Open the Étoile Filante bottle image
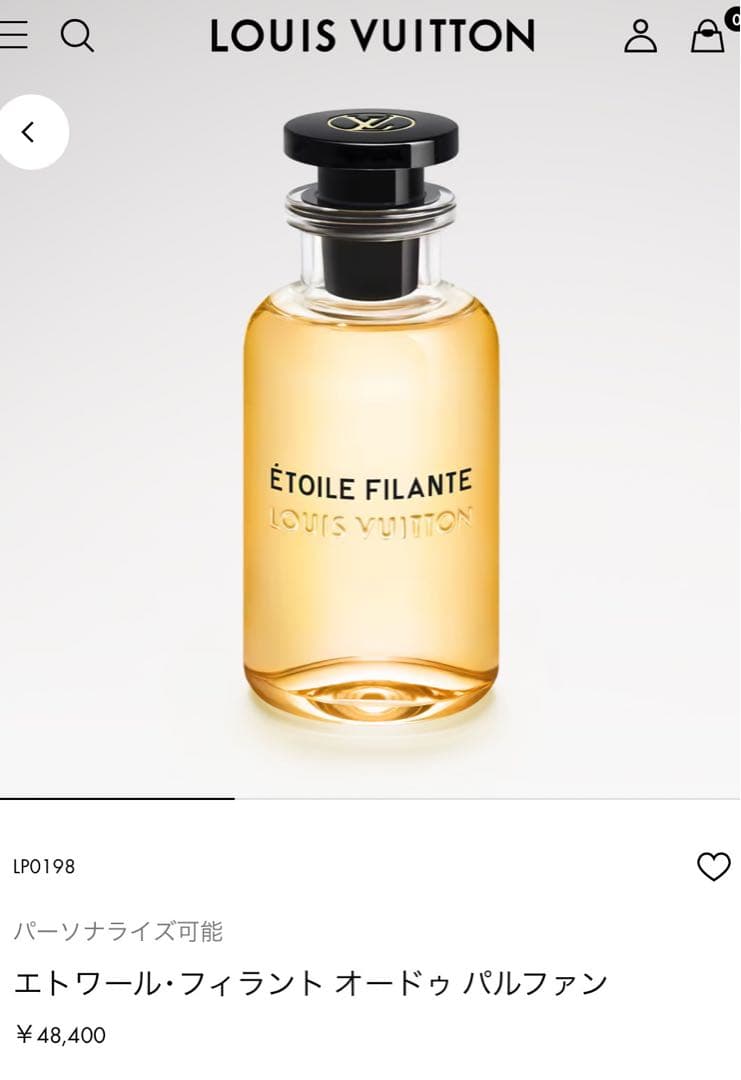This screenshot has height=1080, width=741. coord(371,420)
